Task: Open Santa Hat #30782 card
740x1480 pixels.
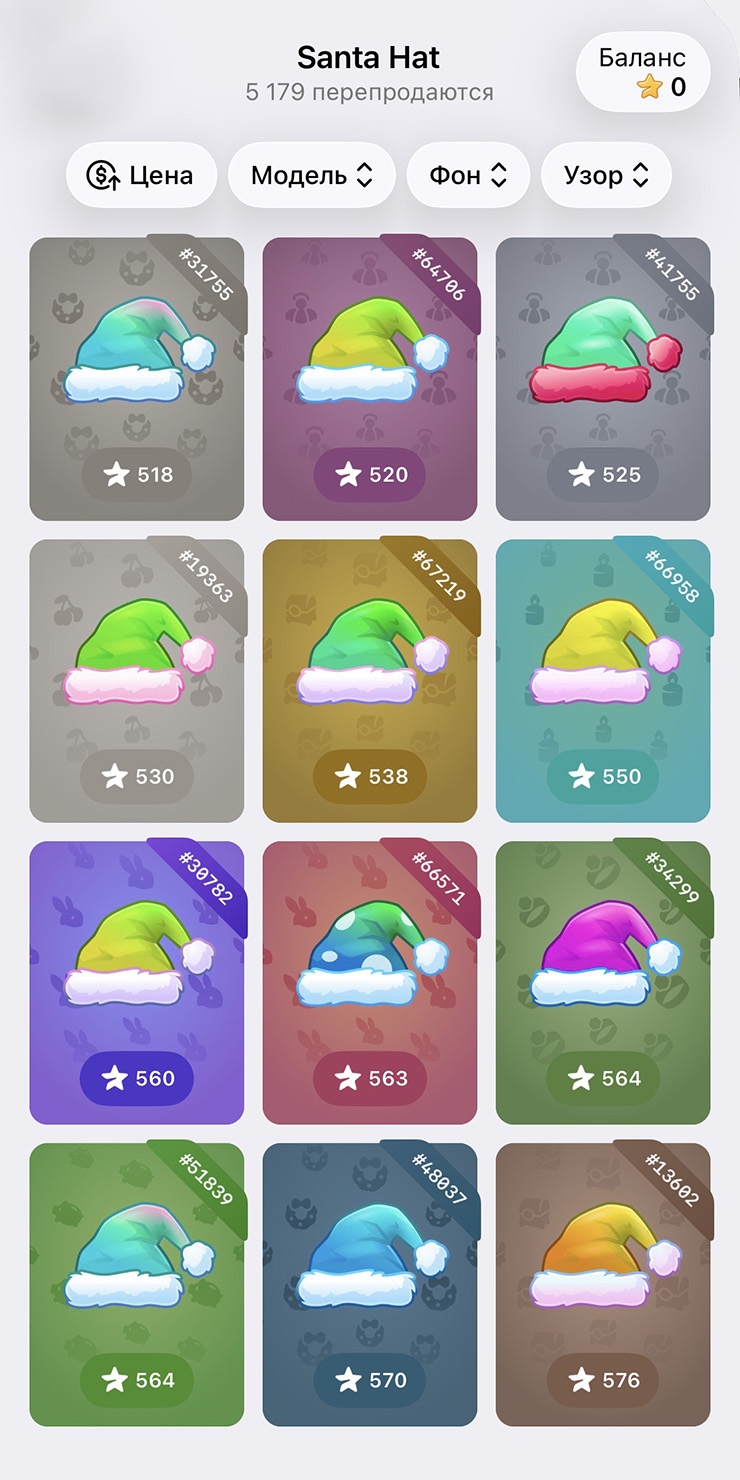Action: coord(137,982)
